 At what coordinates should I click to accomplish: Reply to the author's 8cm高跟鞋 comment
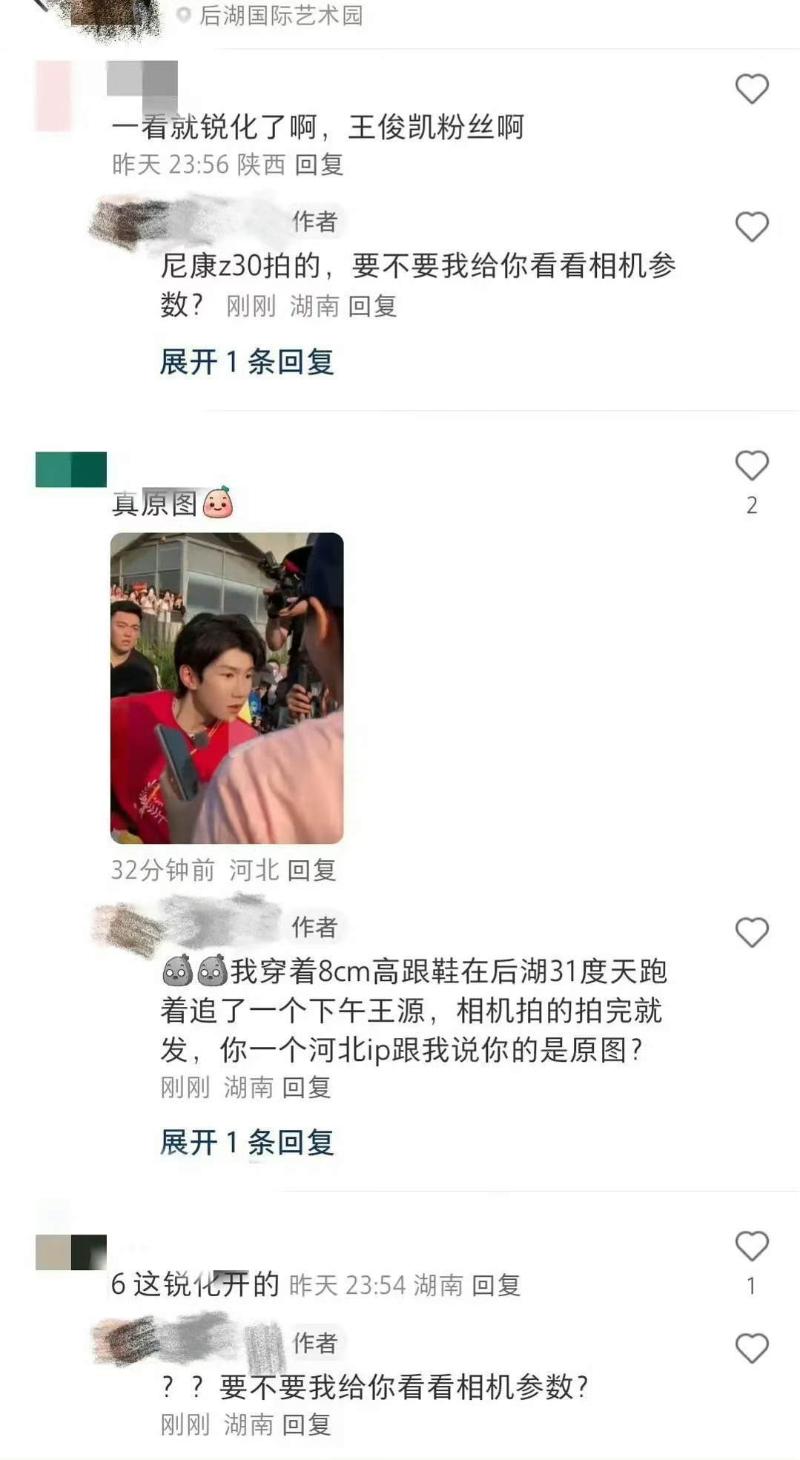point(306,1087)
